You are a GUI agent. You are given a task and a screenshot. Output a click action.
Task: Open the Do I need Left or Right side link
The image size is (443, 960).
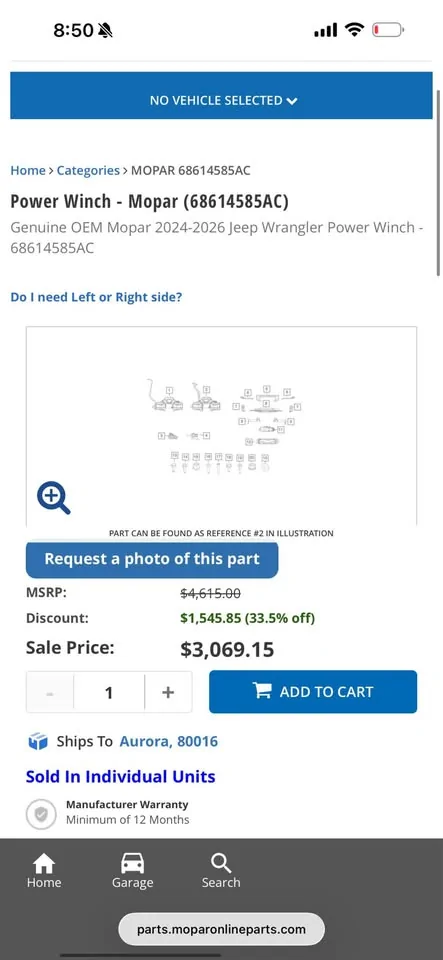[x=96, y=298]
